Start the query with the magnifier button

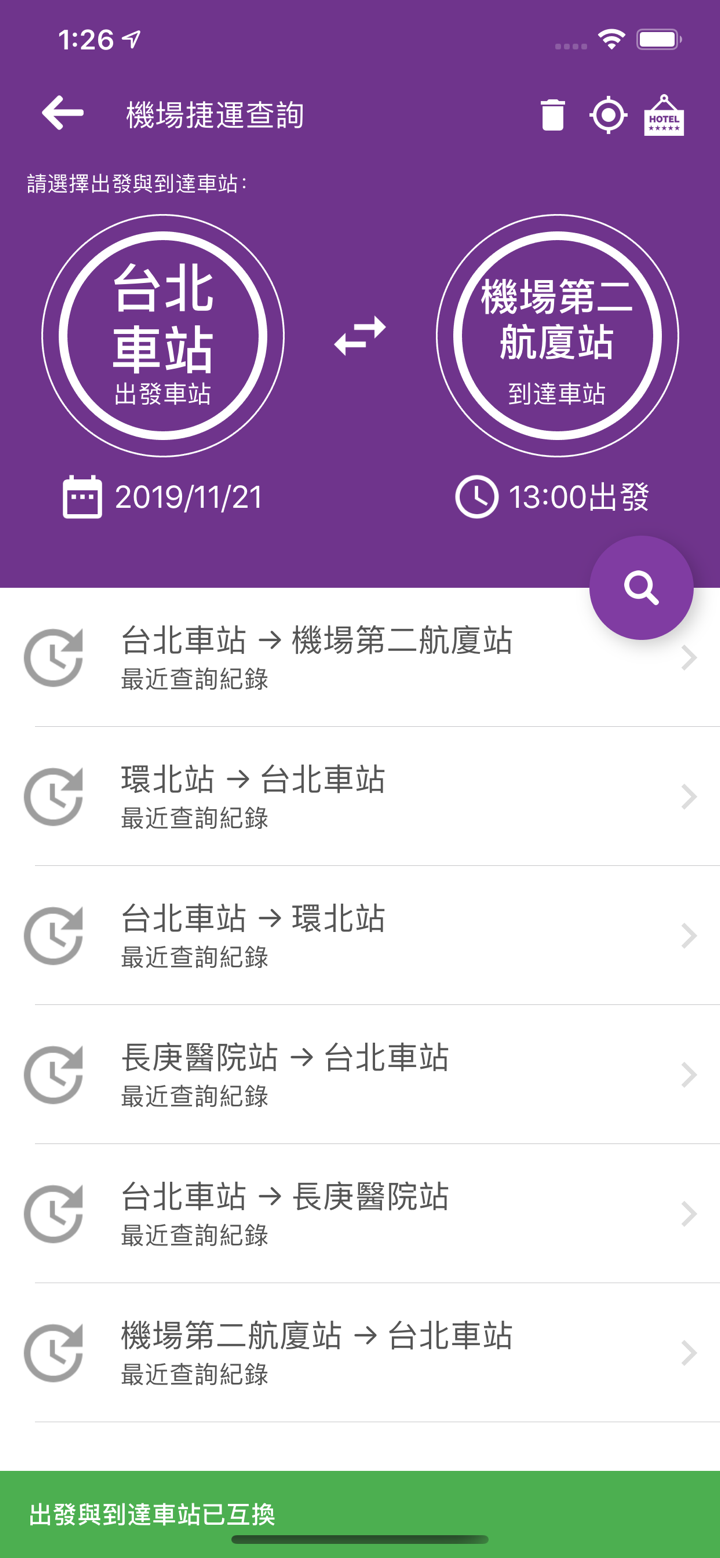click(641, 588)
